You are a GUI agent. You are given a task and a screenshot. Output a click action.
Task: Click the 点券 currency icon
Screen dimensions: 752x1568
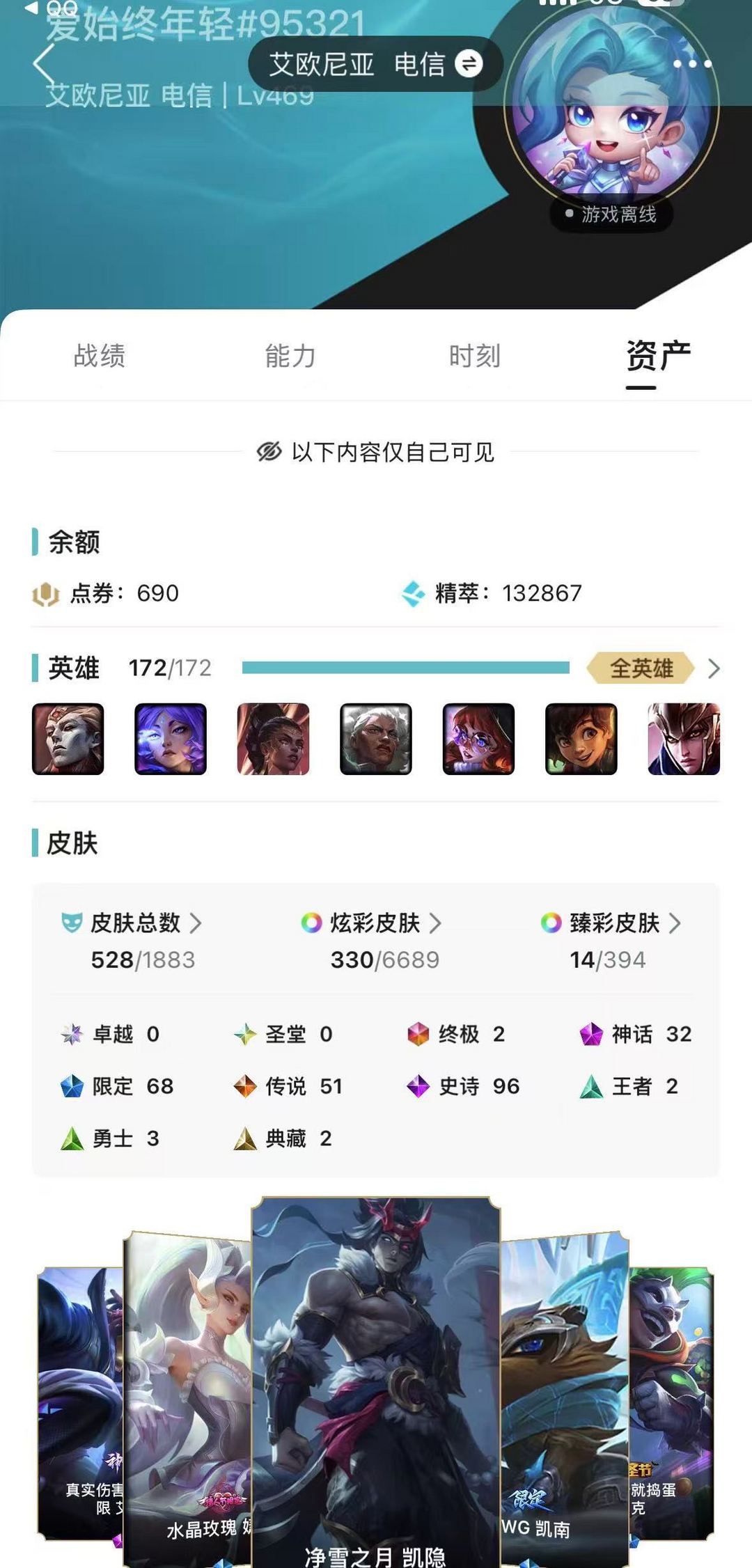pos(47,593)
